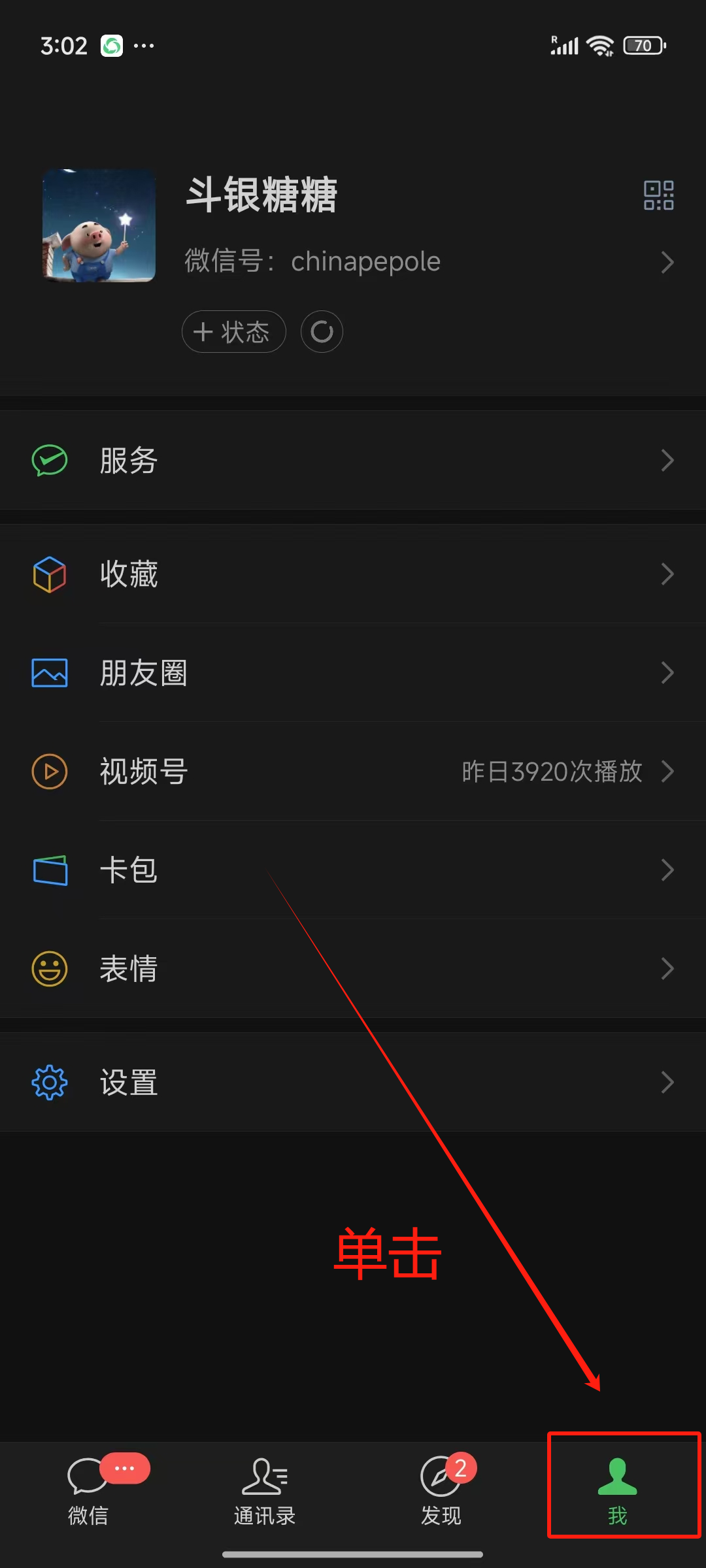Image resolution: width=706 pixels, height=1568 pixels.
Task: Tap the circular icon next to 状态
Action: coord(322,332)
